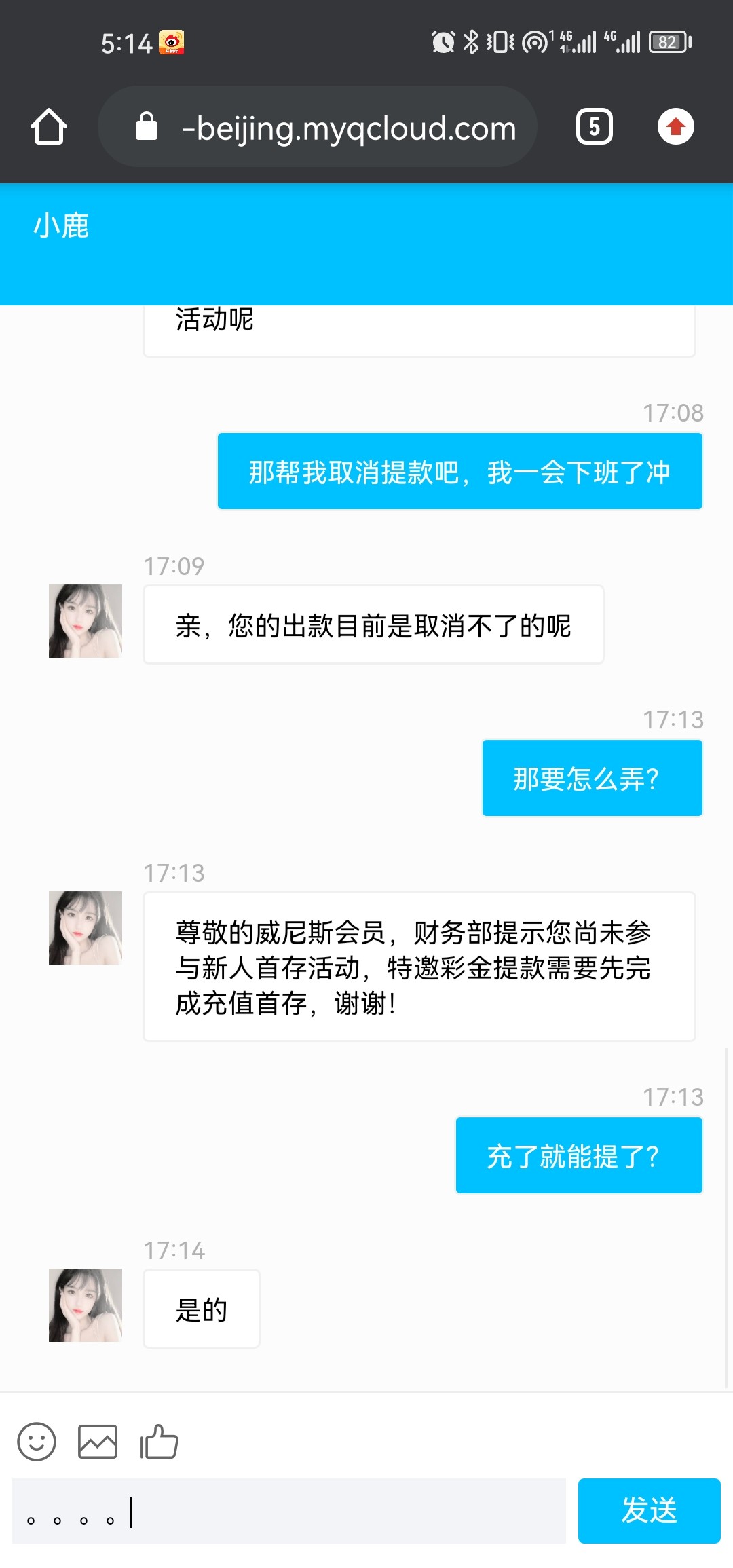Go to the browser home page
Viewport: 733px width, 1568px height.
click(49, 127)
